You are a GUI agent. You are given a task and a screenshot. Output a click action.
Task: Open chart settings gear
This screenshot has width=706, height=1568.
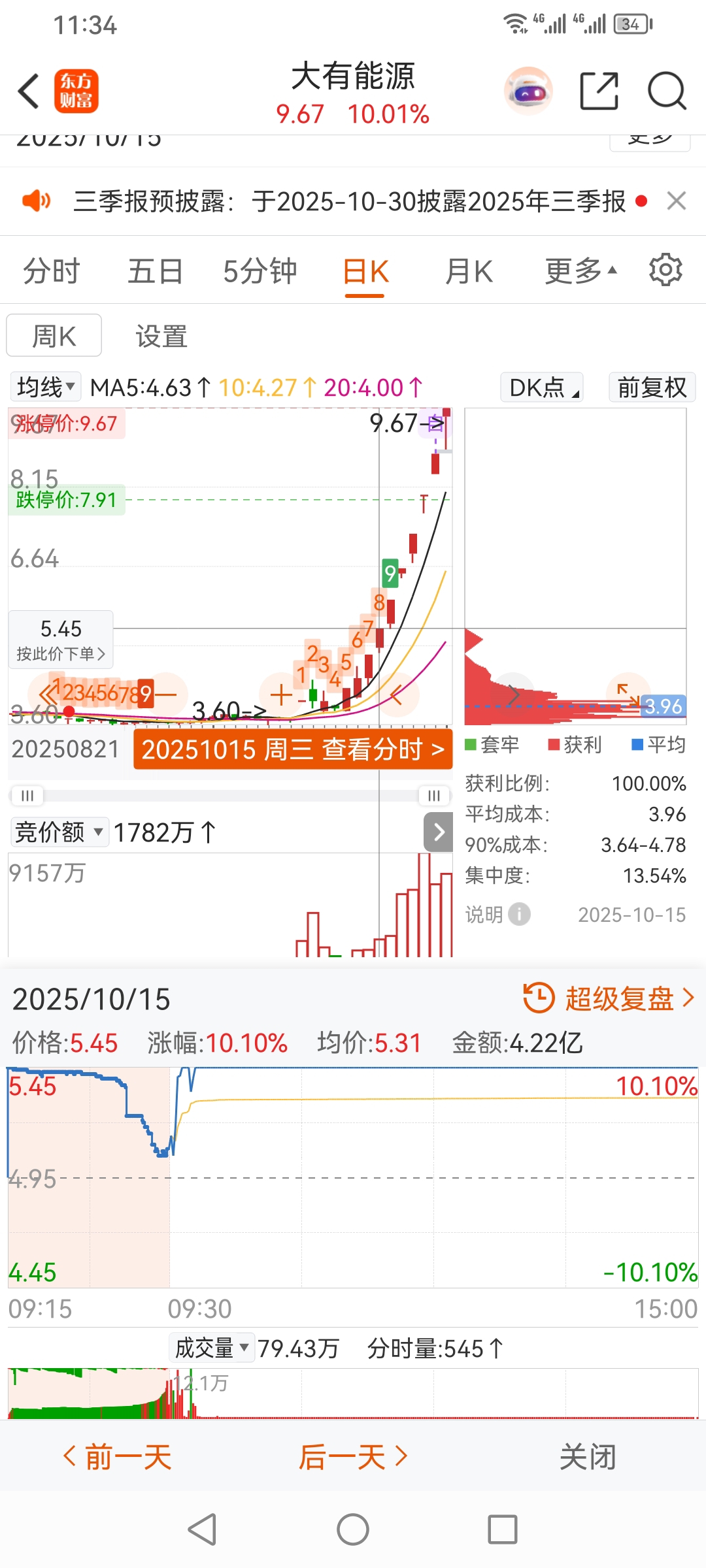coord(665,270)
